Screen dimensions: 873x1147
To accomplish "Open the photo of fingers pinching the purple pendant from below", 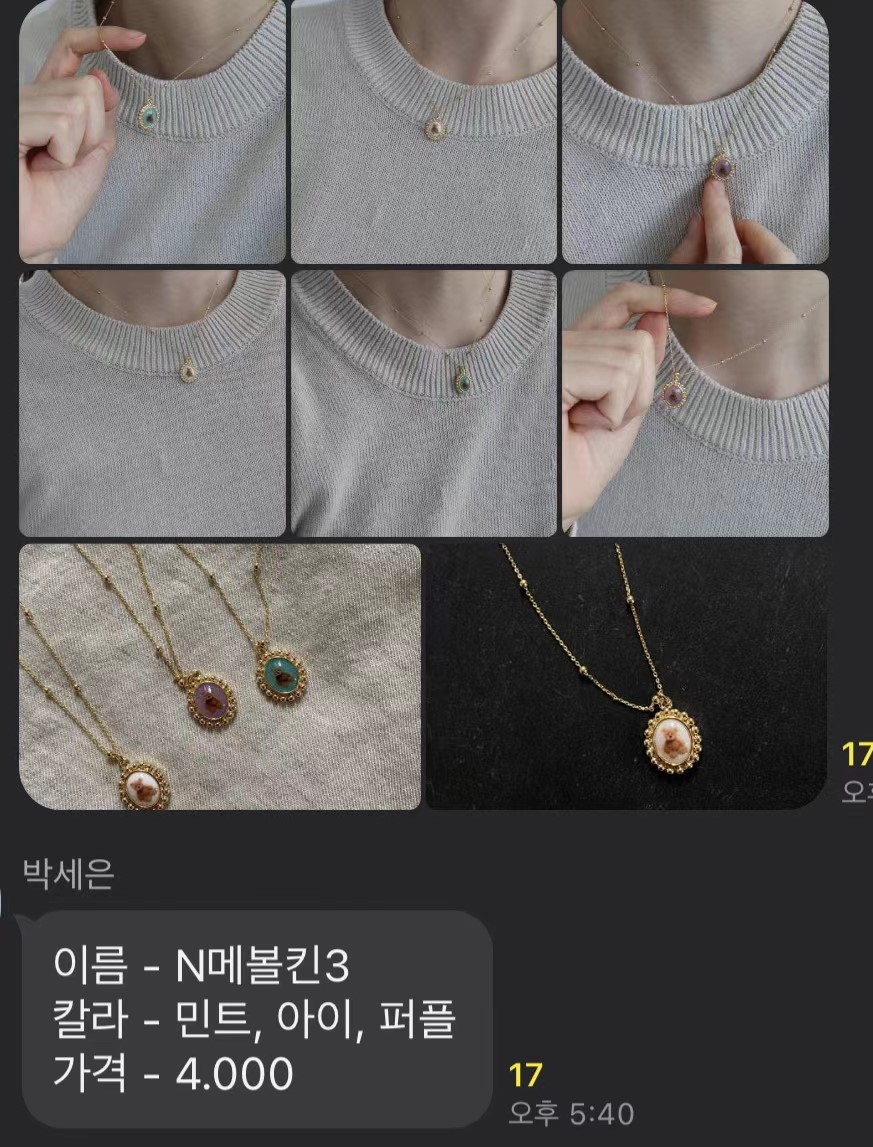I will (x=695, y=130).
